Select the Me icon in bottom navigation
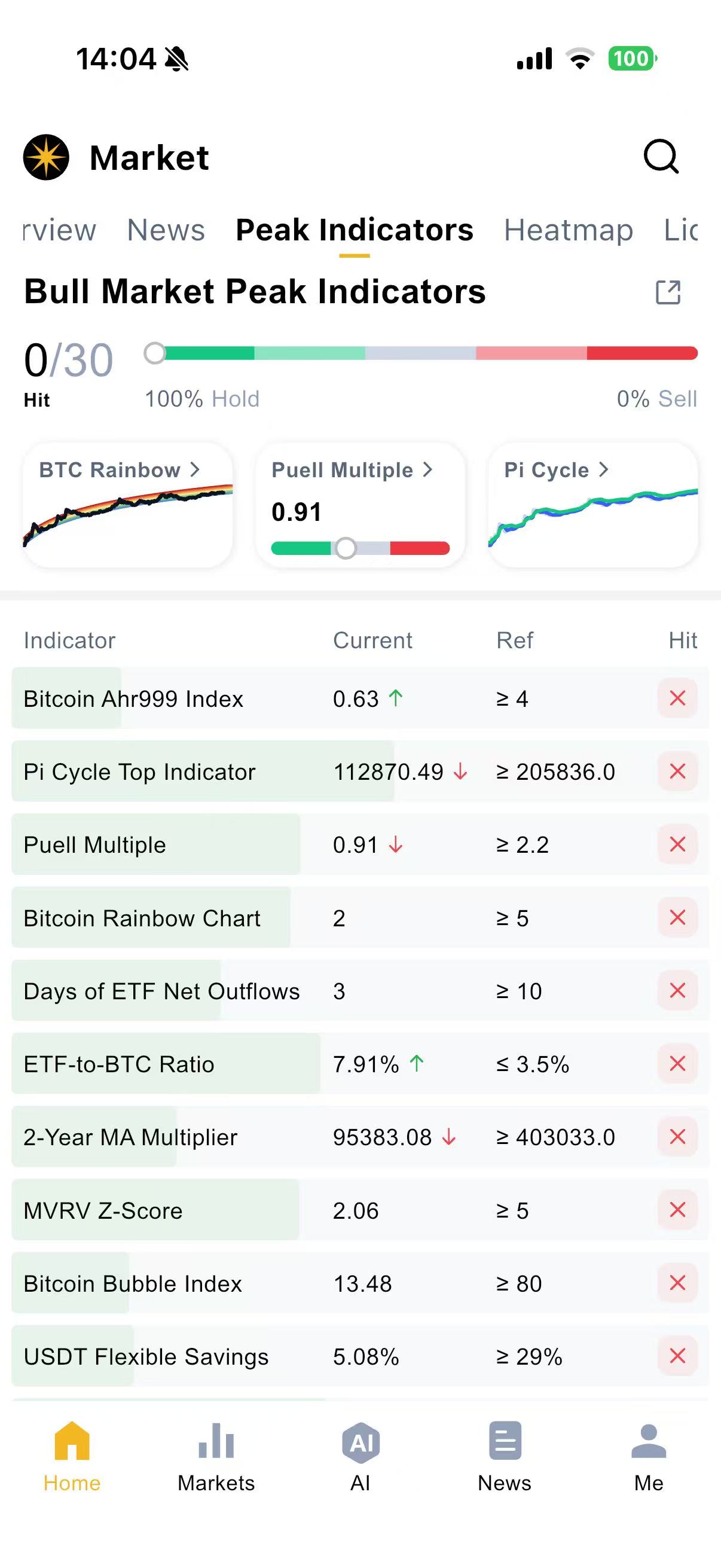 tap(649, 1461)
